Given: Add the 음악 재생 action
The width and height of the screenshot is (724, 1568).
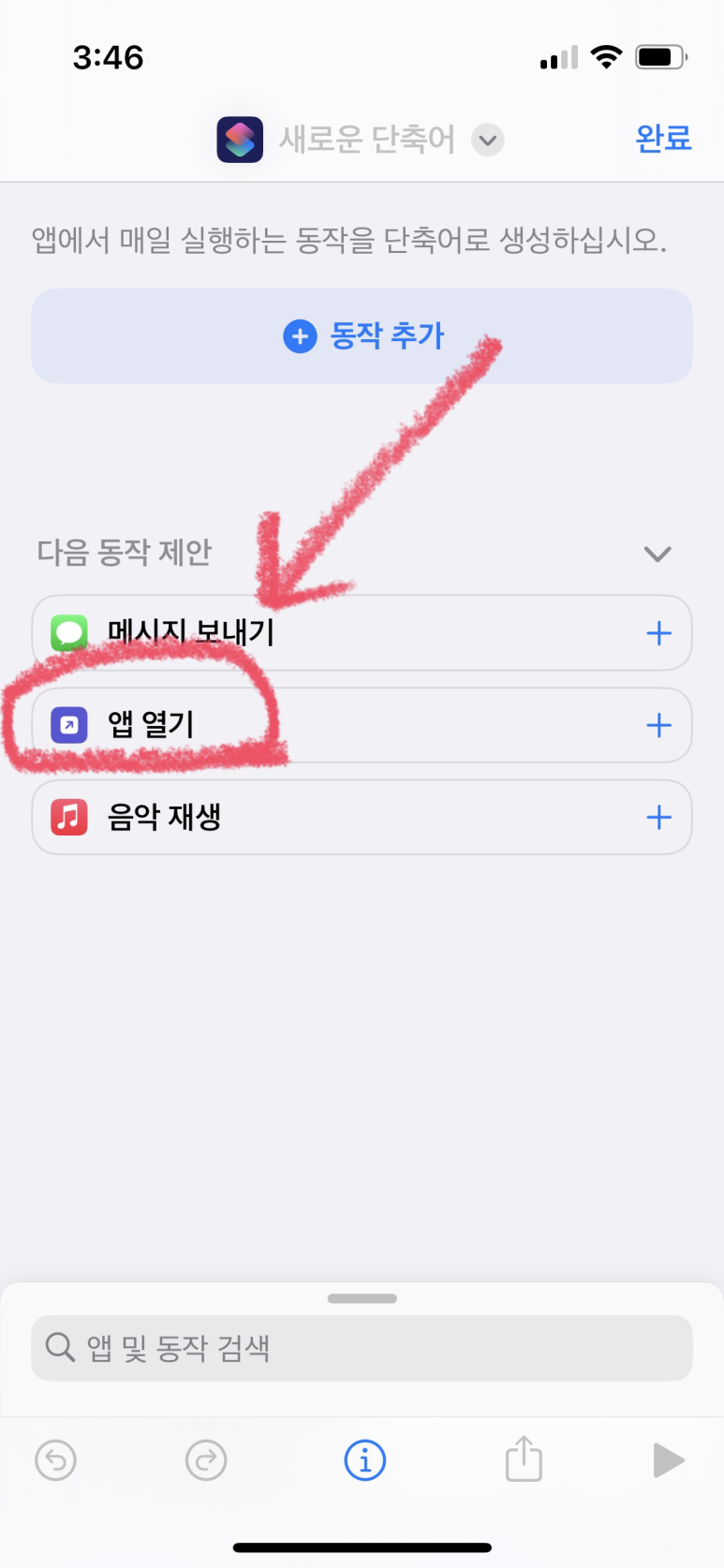Looking at the screenshot, I should (658, 817).
